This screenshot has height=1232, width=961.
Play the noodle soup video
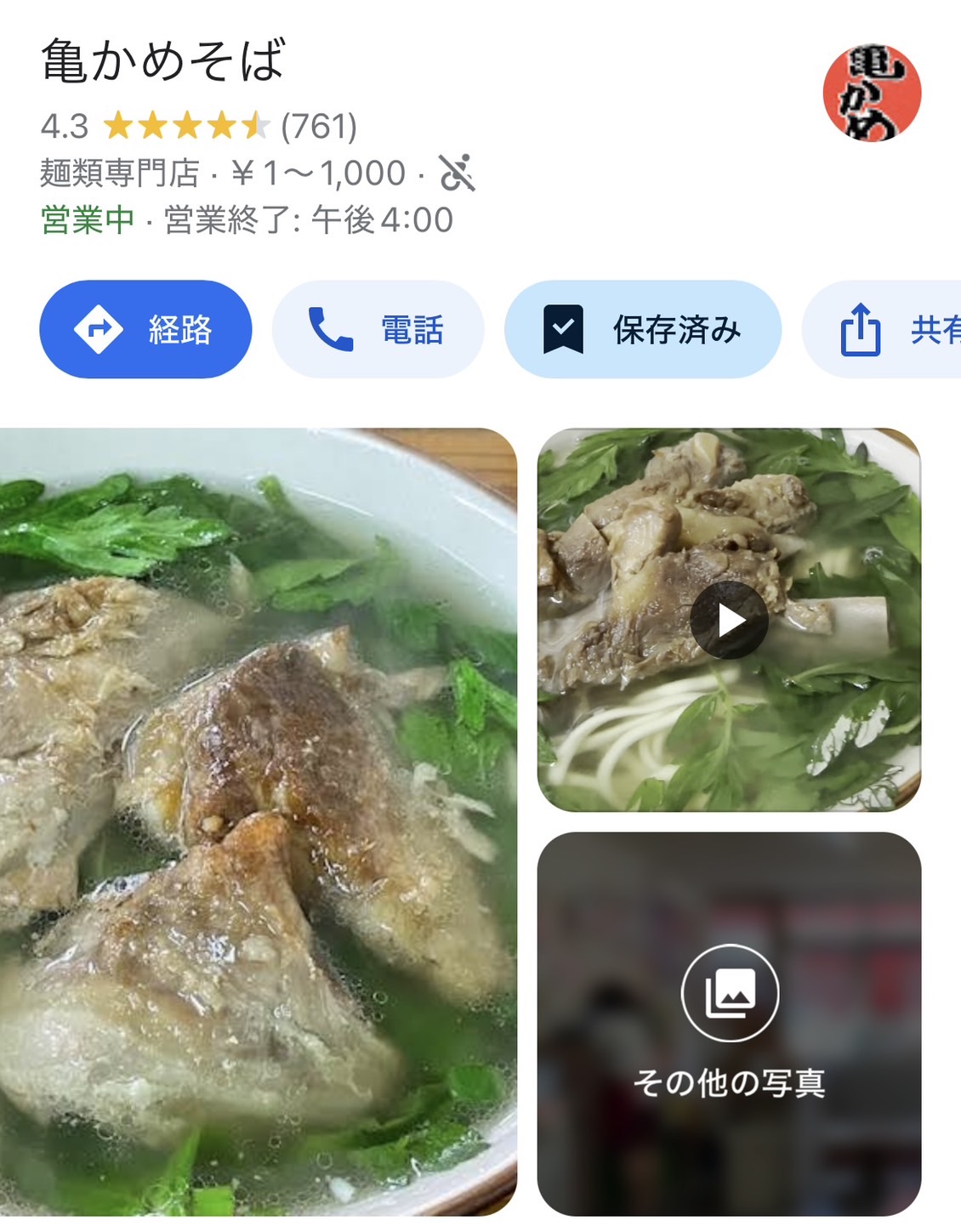coord(729,620)
